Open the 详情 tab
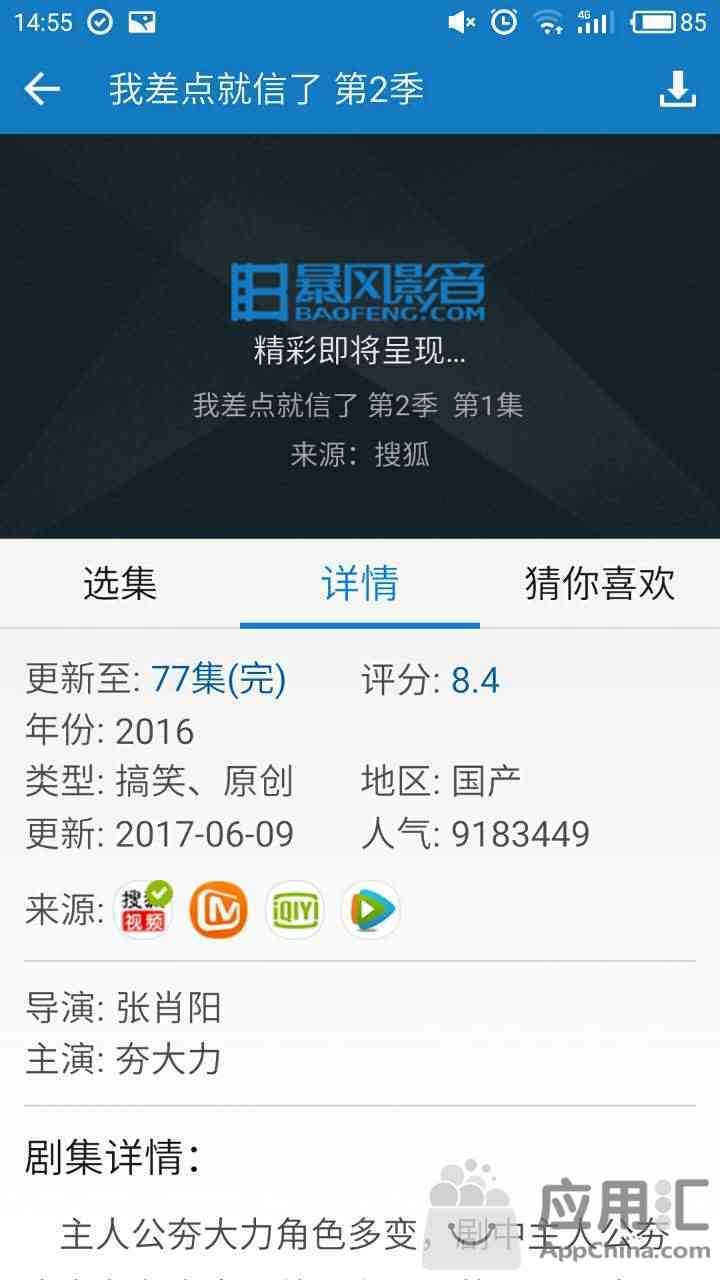This screenshot has height=1280, width=720. pos(360,584)
